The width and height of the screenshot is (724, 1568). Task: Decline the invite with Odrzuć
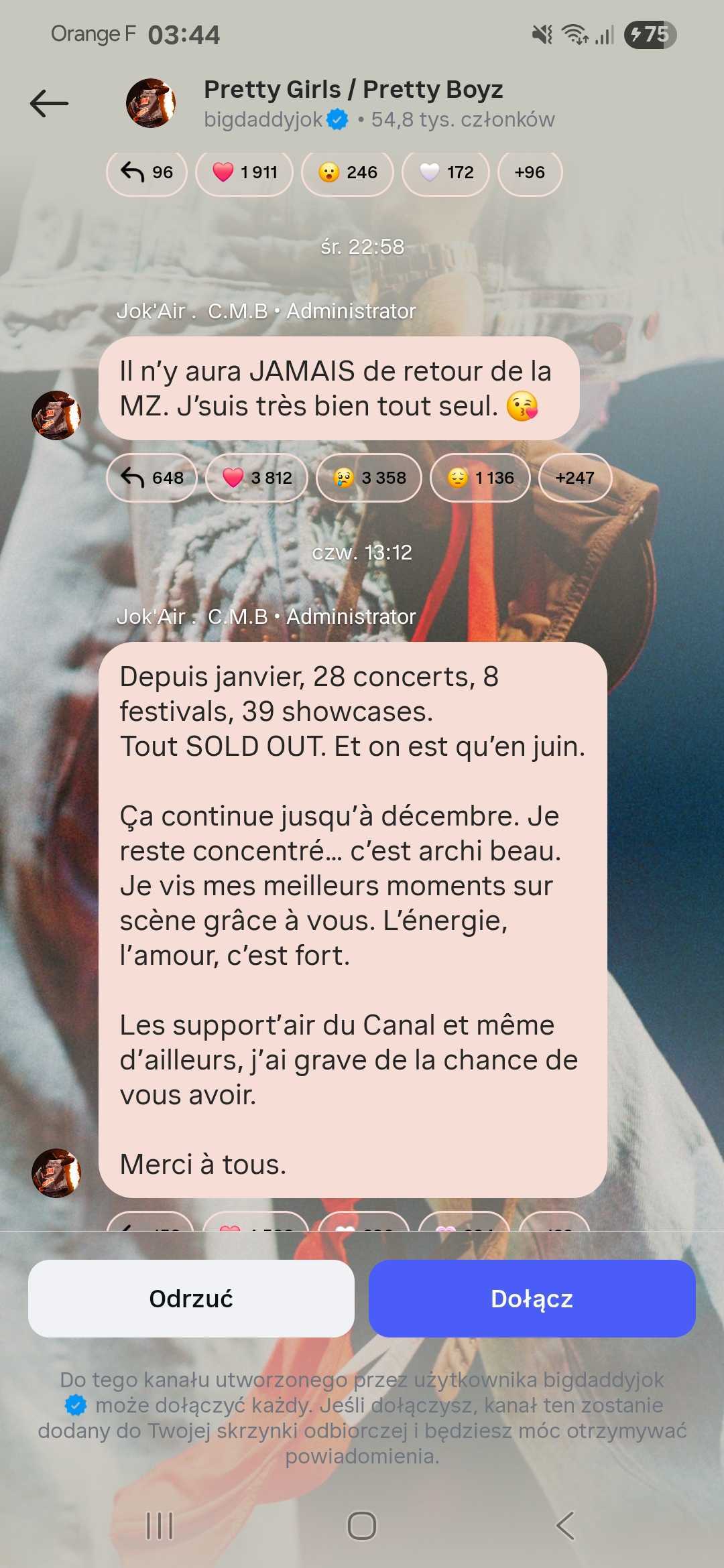191,1298
